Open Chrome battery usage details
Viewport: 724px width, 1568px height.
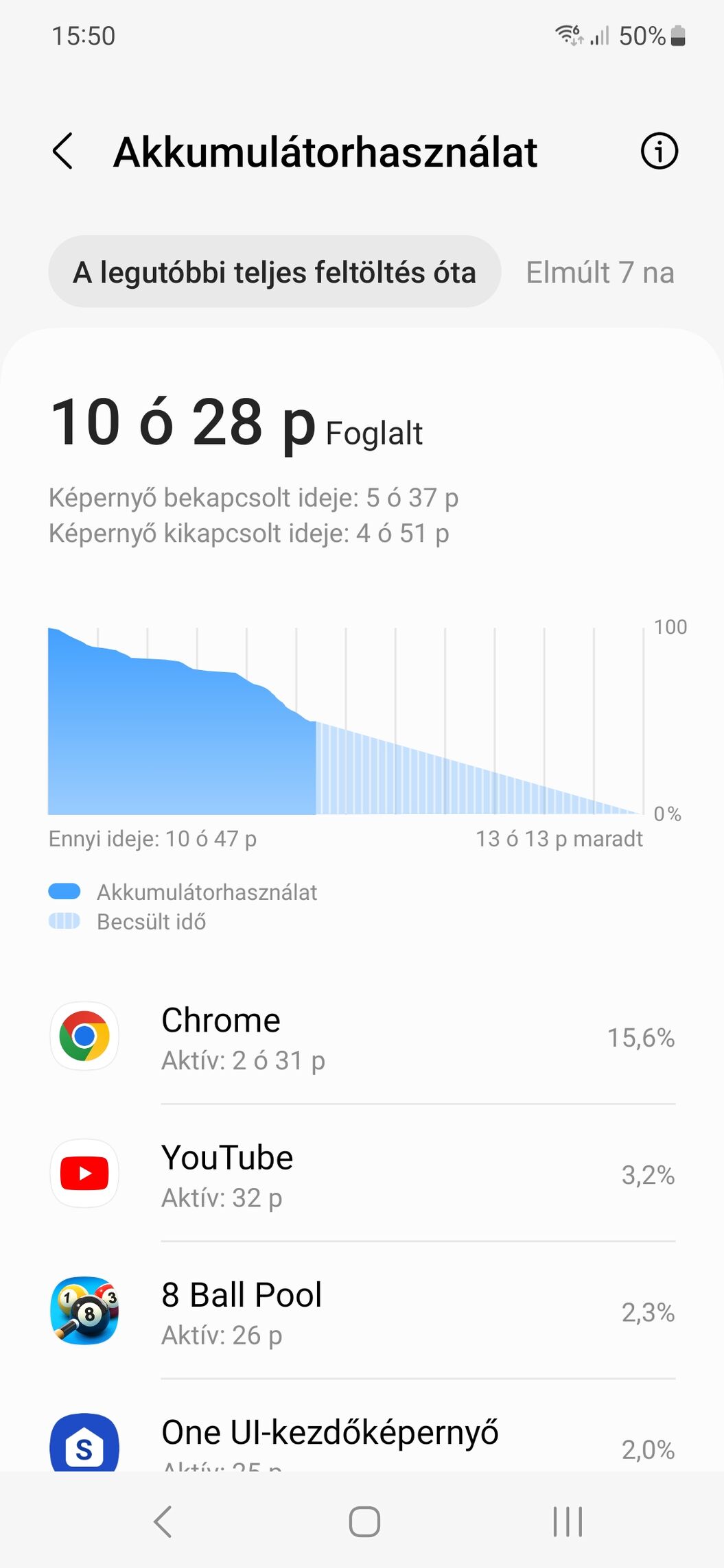click(362, 1036)
